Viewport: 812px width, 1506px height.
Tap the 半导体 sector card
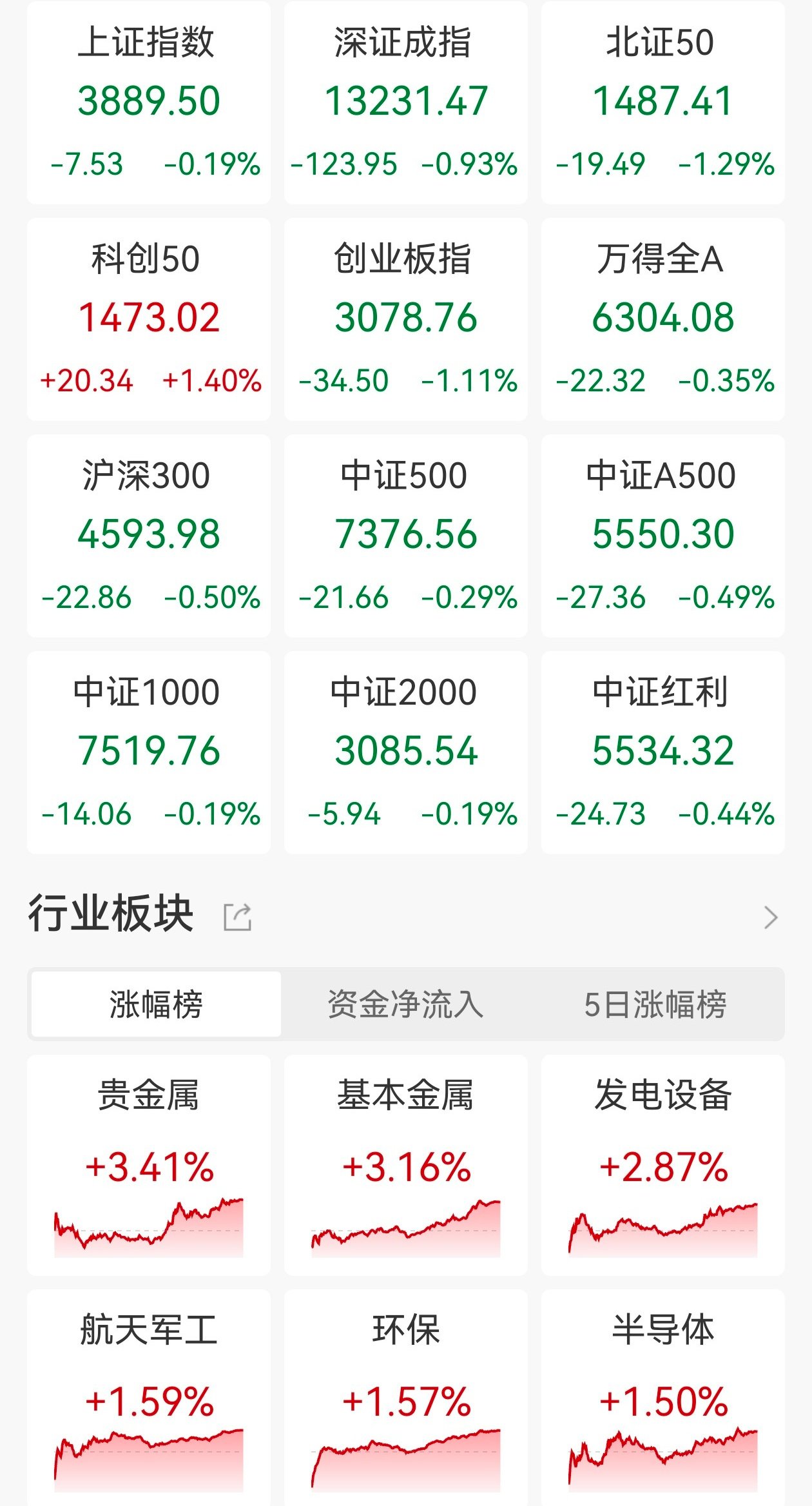[x=662, y=1399]
